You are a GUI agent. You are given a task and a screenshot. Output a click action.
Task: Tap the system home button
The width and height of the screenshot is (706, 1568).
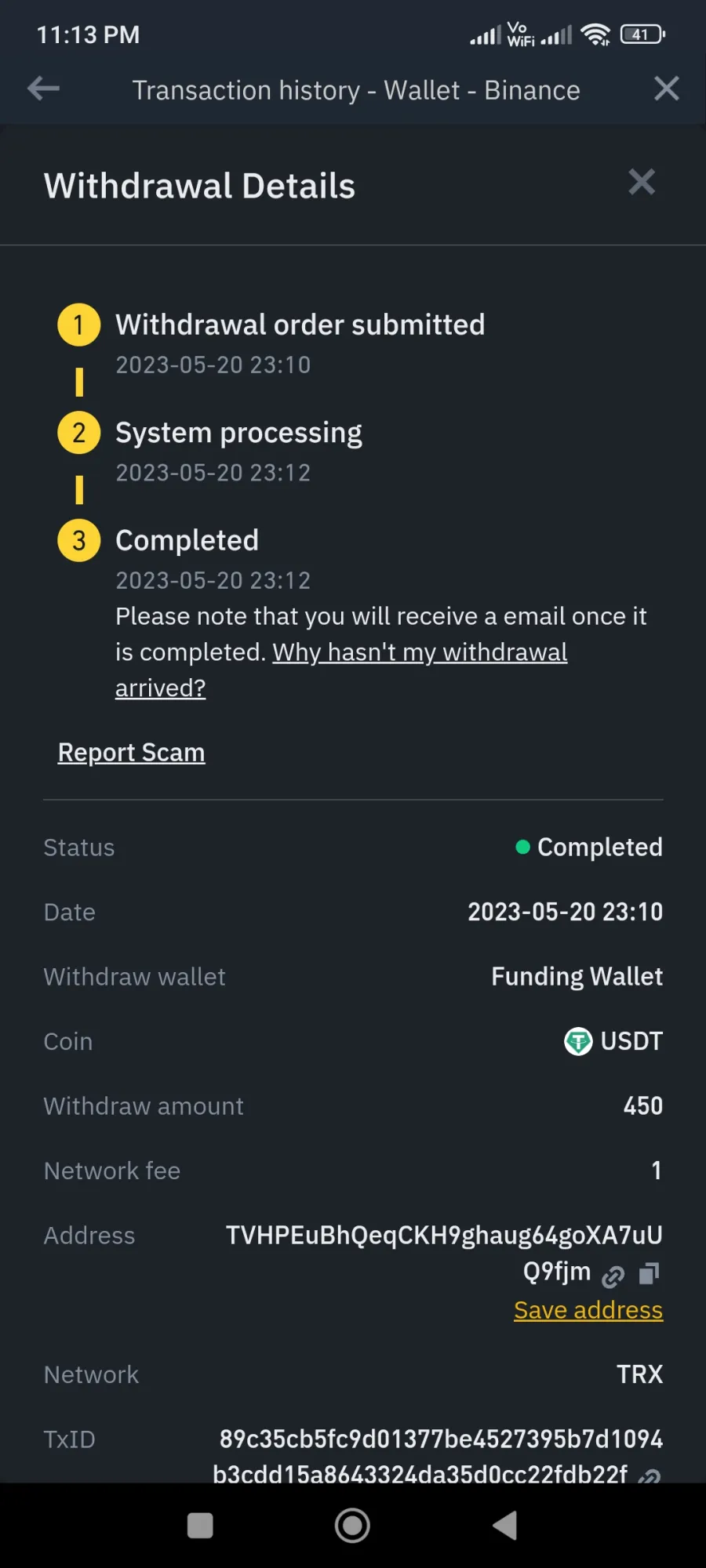352,1525
